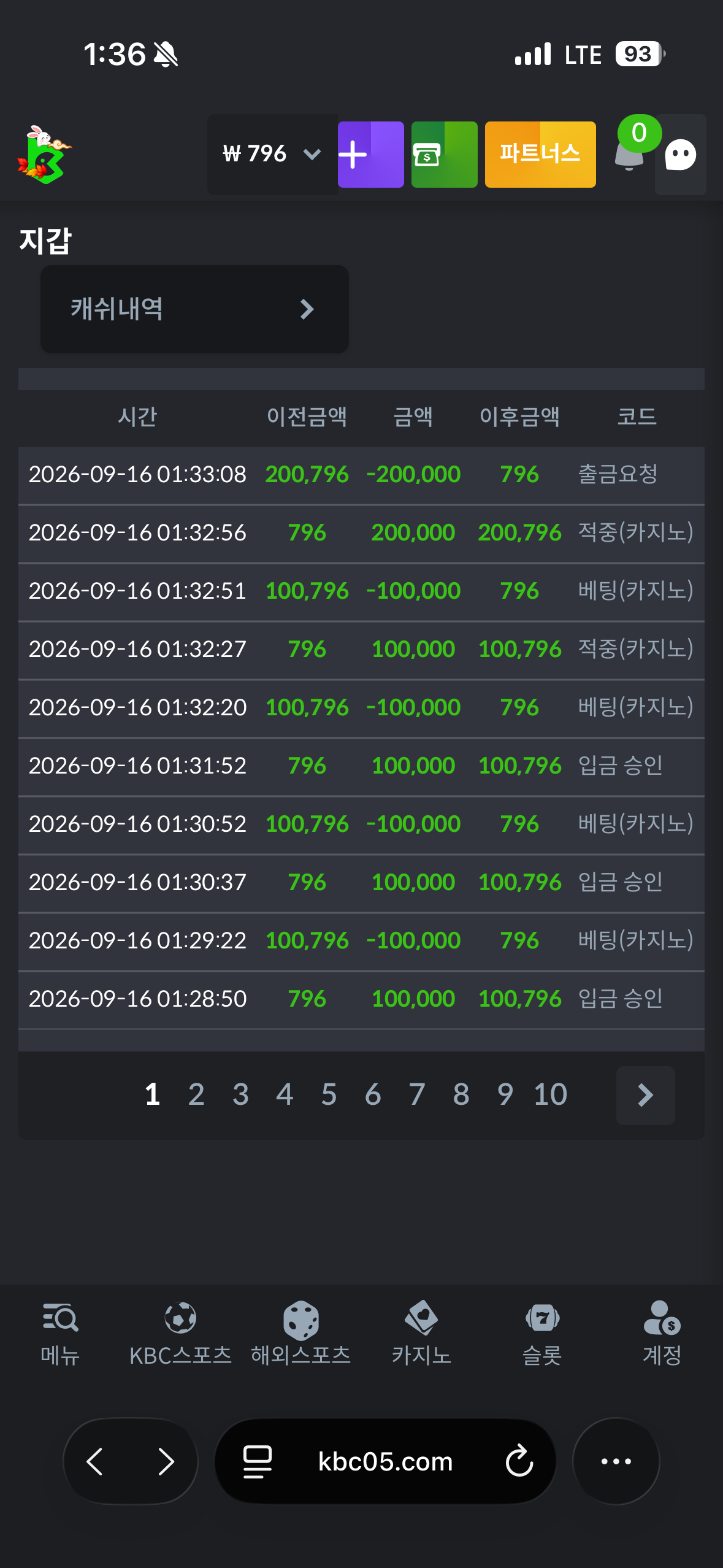
Task: Open the browser's more options menu
Action: coord(616,1461)
